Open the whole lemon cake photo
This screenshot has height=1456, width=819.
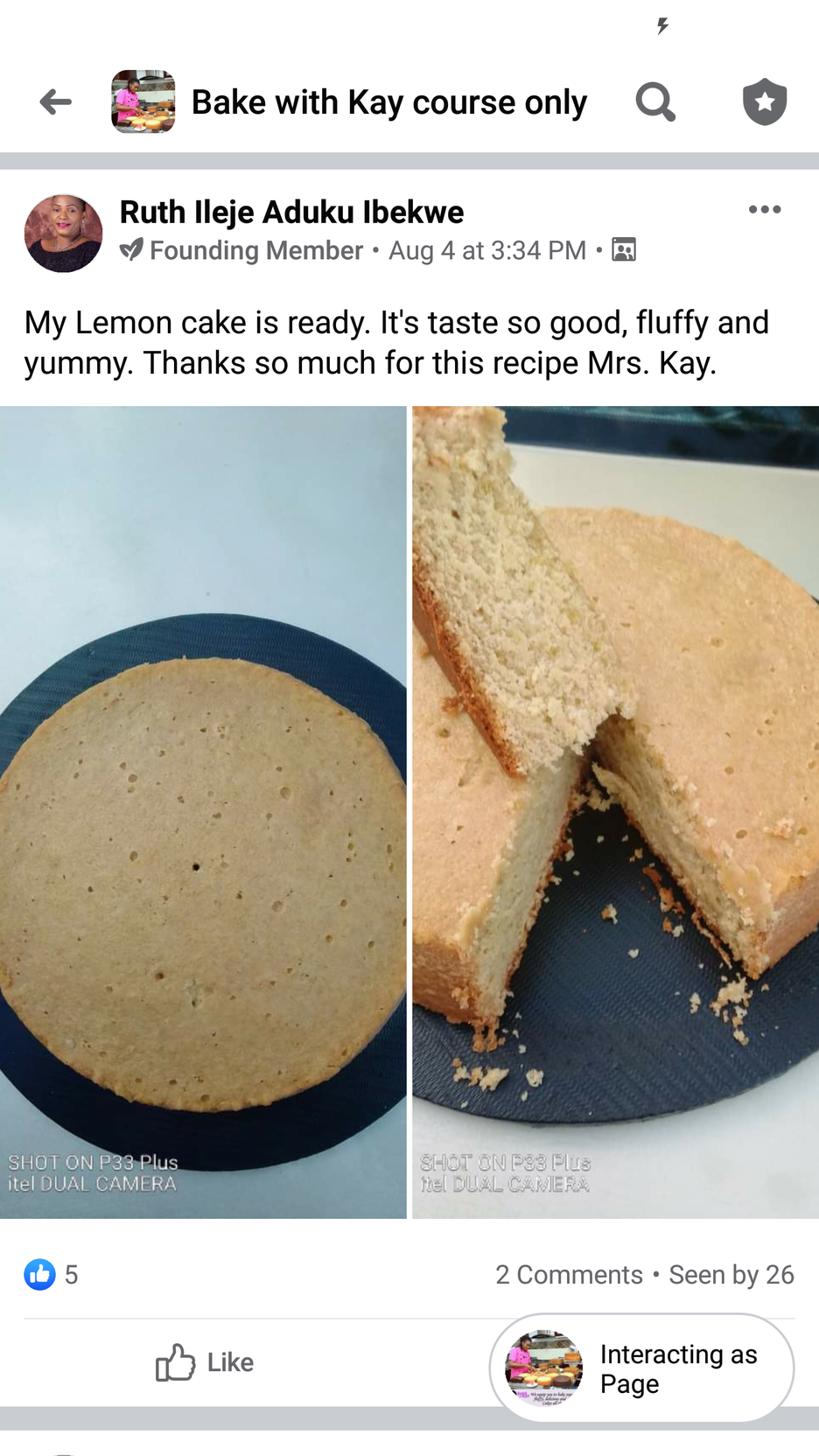203,811
